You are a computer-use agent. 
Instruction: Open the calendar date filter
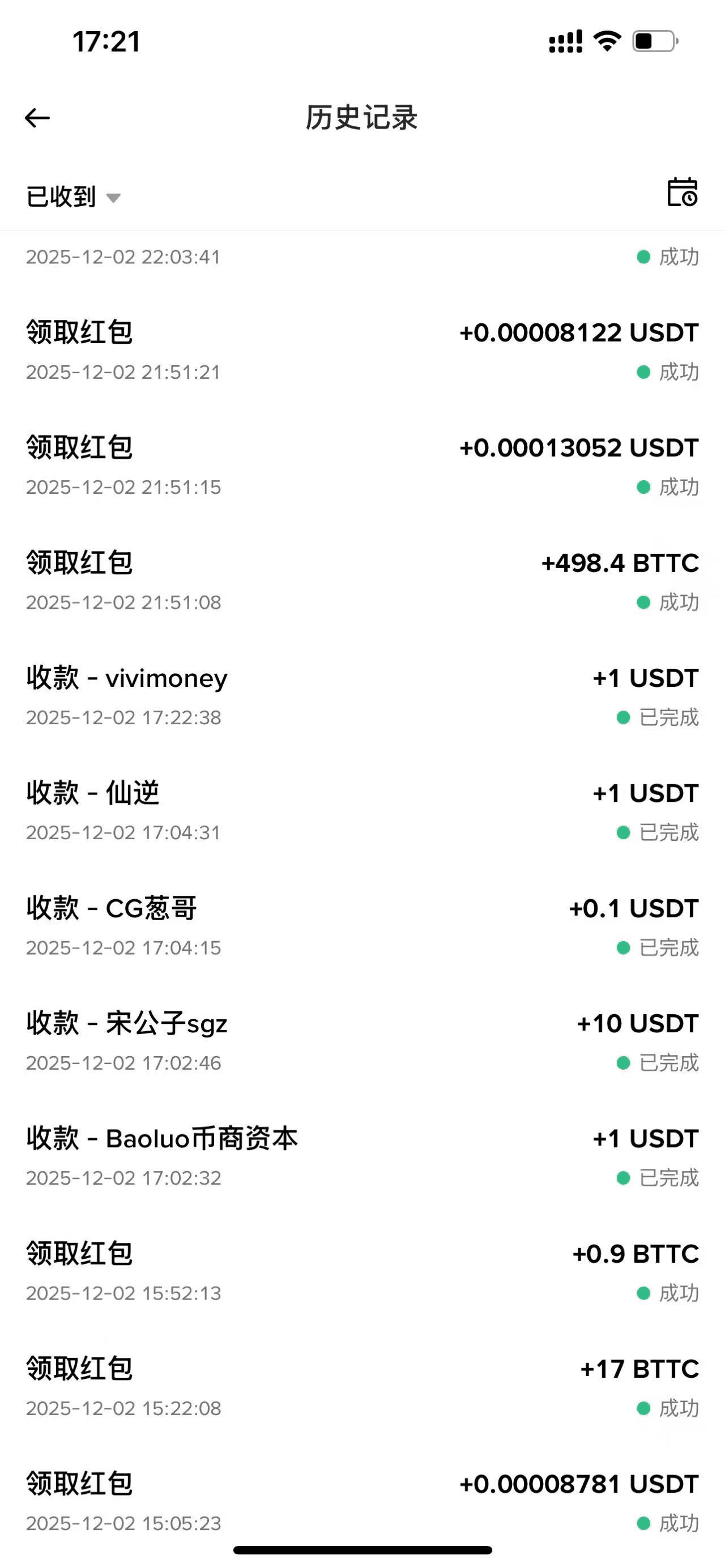683,193
